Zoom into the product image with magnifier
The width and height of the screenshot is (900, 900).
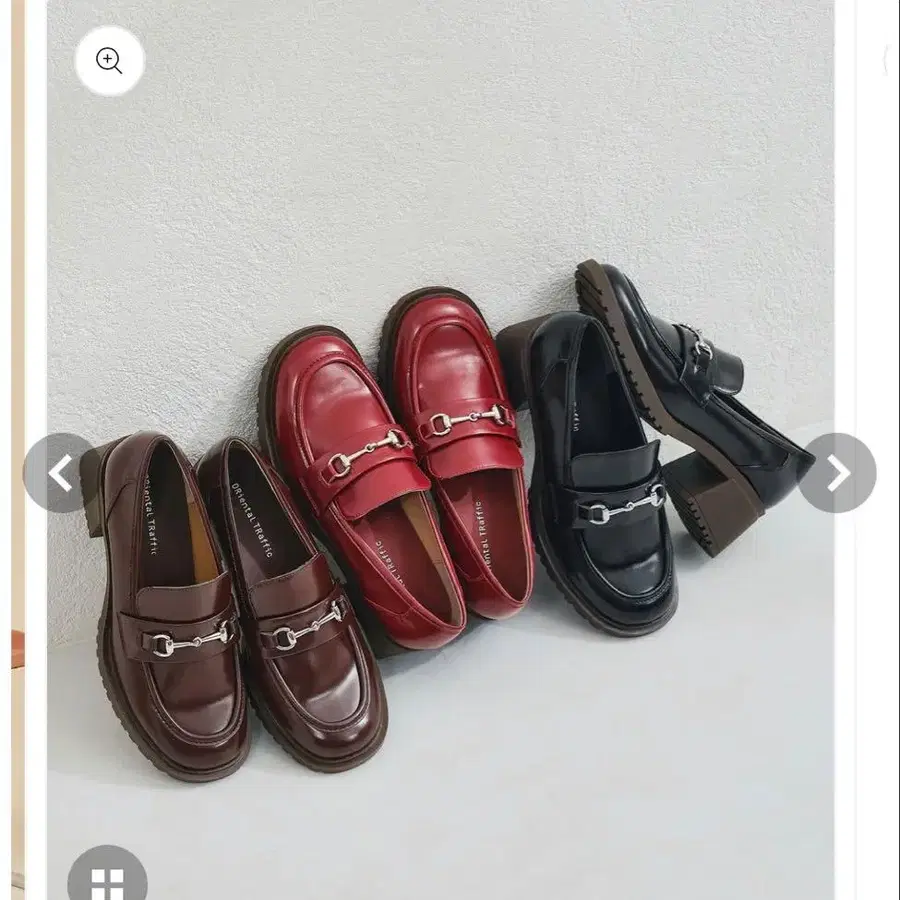(x=109, y=60)
